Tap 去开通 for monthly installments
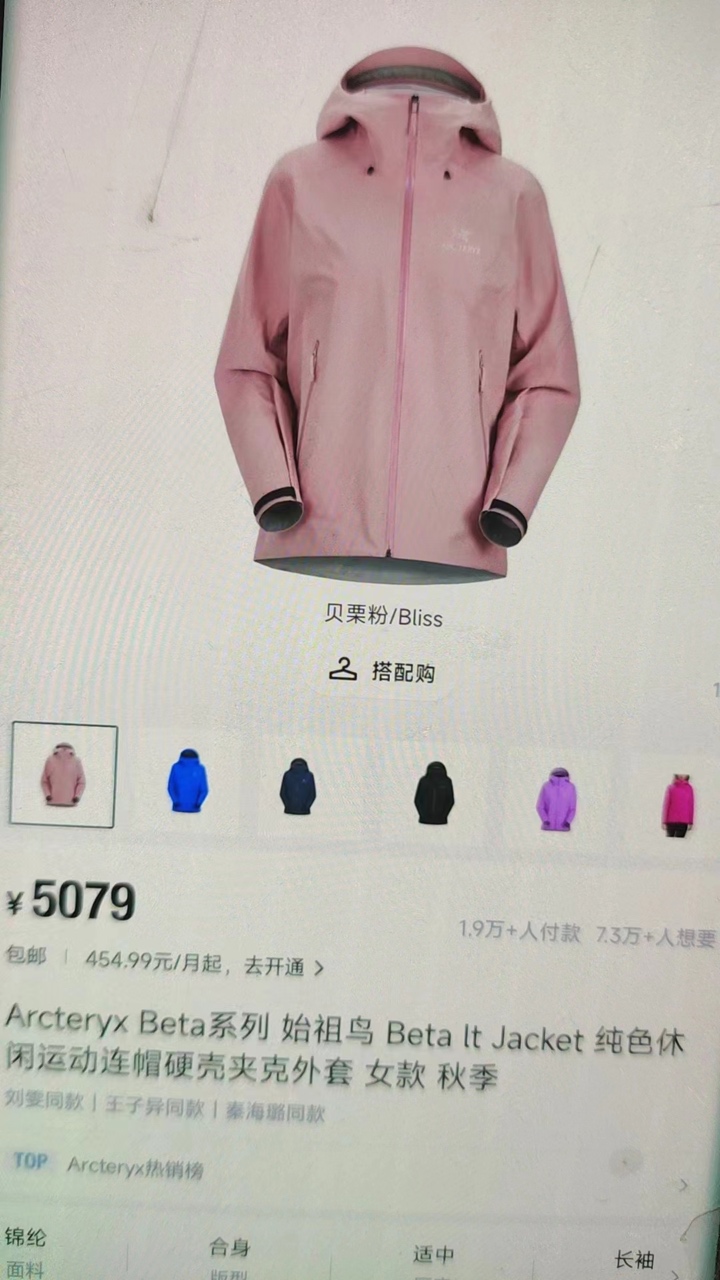720x1280 pixels. pos(284,966)
